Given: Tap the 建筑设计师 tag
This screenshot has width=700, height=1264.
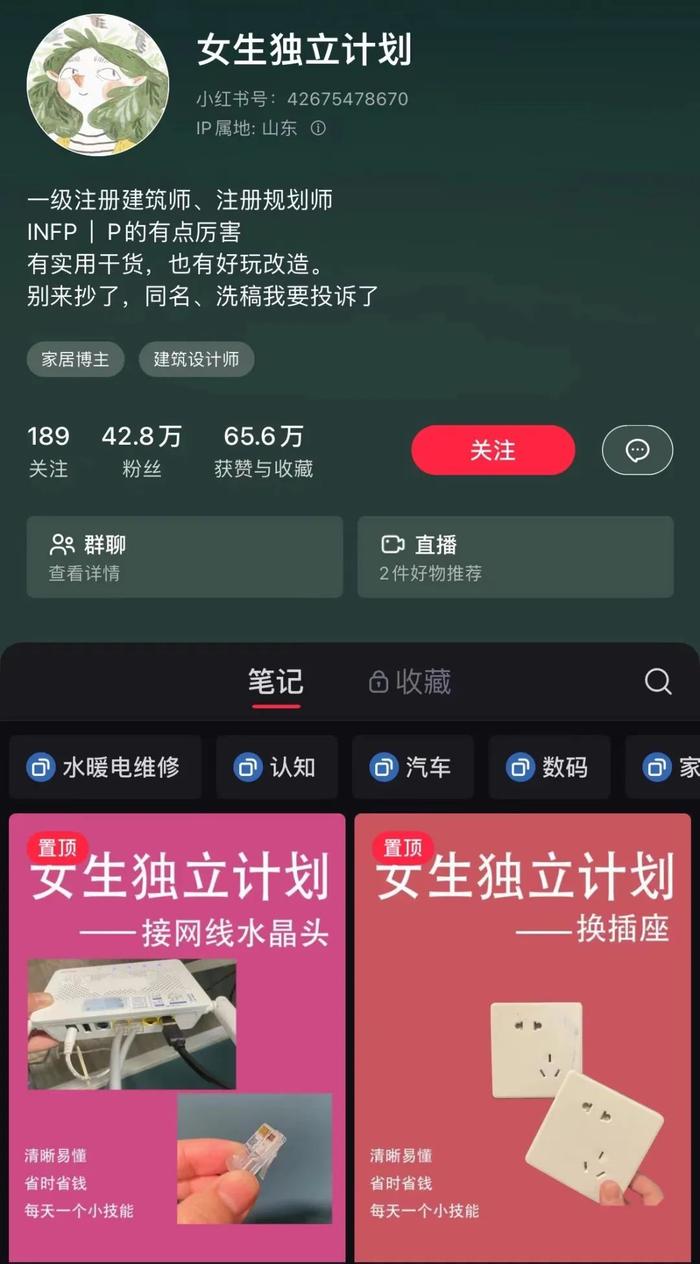Looking at the screenshot, I should [196, 360].
